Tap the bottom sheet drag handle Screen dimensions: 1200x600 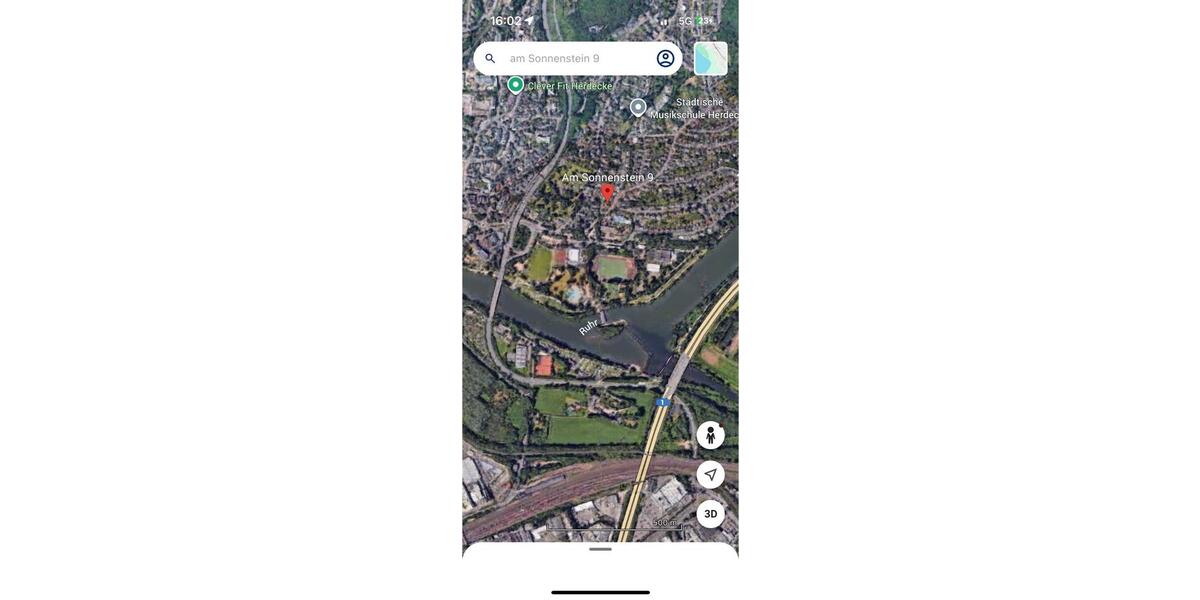pyautogui.click(x=600, y=549)
